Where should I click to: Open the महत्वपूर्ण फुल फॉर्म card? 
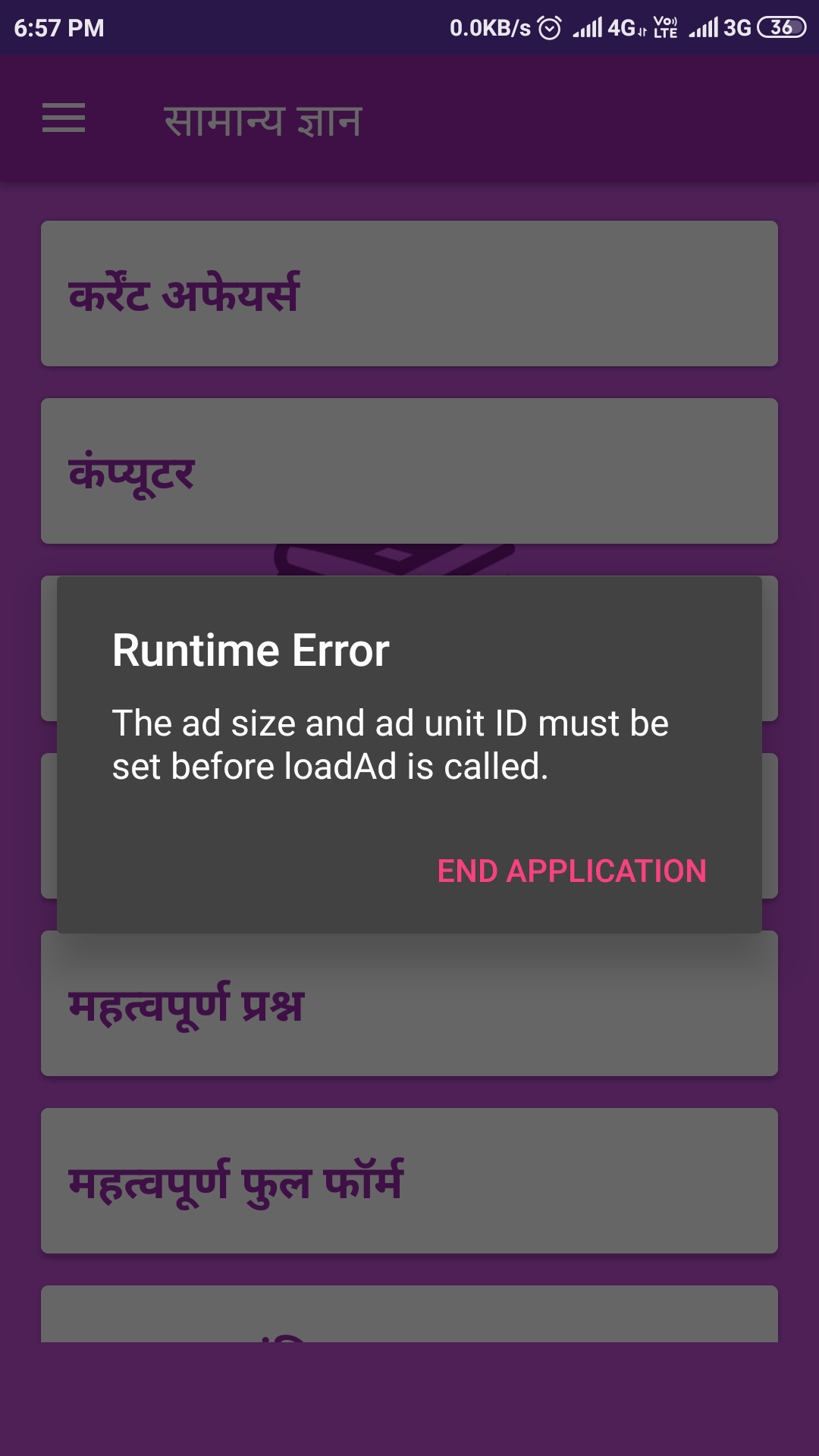coord(409,1181)
